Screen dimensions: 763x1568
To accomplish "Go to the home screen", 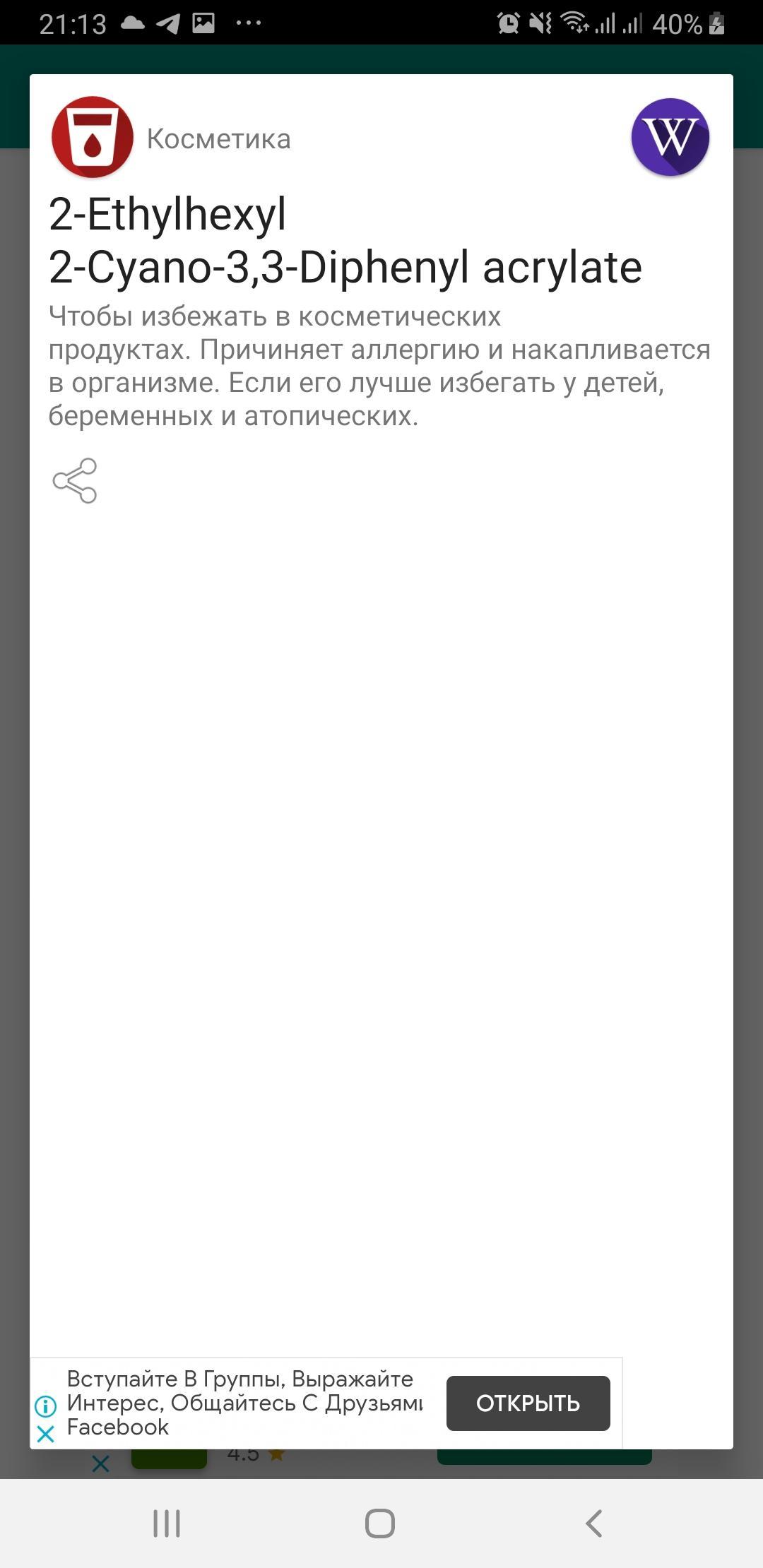I will coord(380,1524).
